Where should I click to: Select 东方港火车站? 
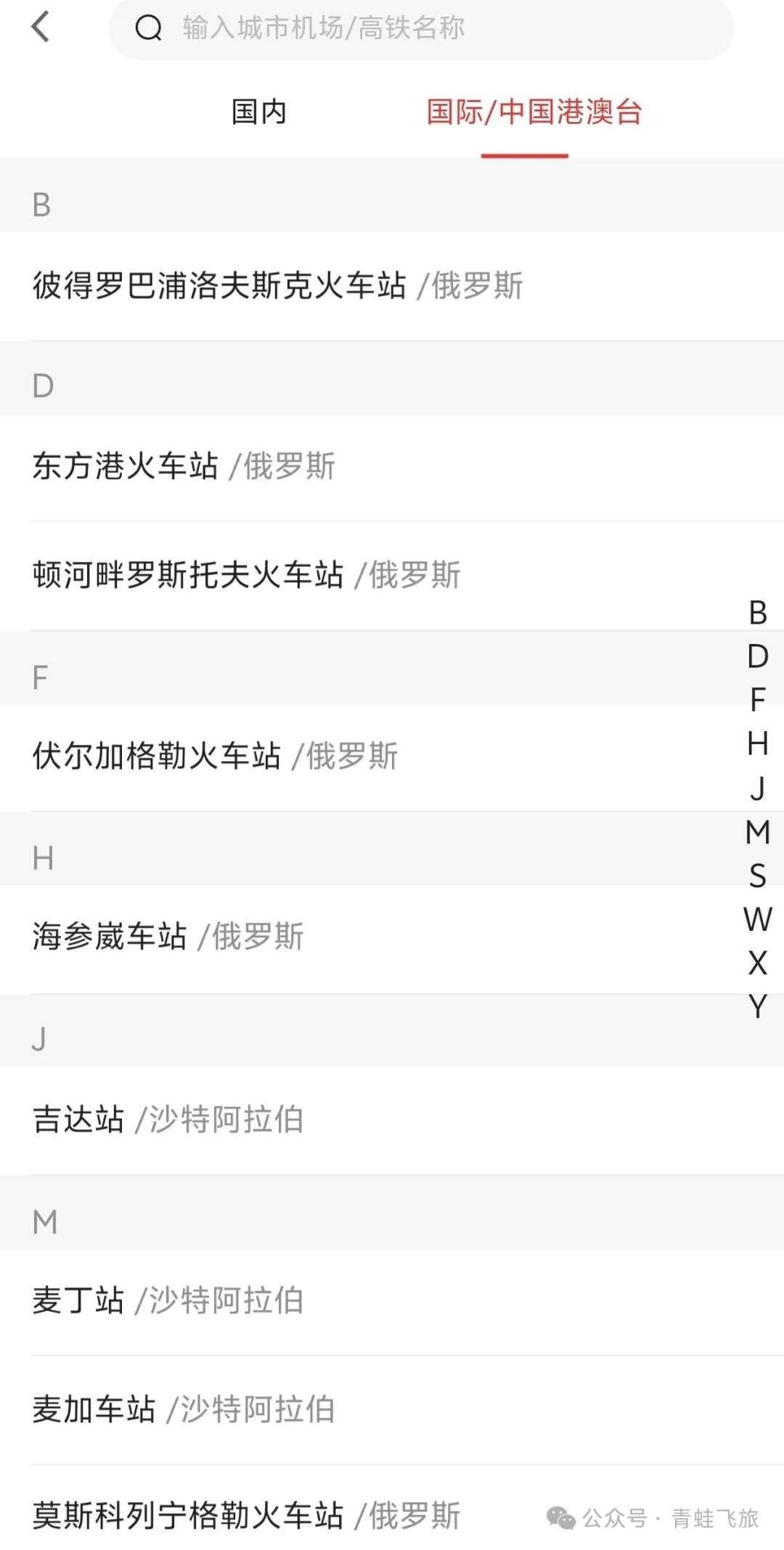tap(392, 467)
